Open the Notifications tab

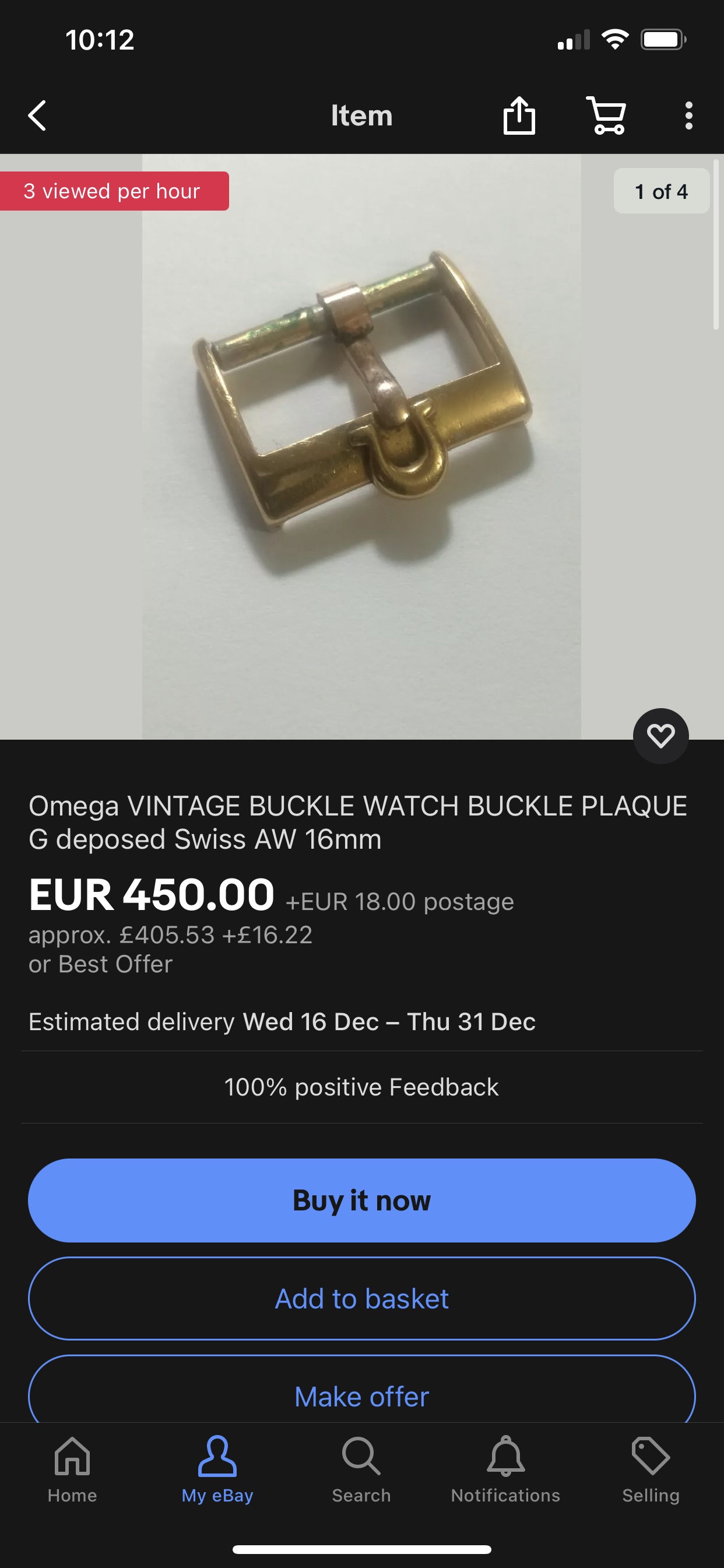[505, 1469]
